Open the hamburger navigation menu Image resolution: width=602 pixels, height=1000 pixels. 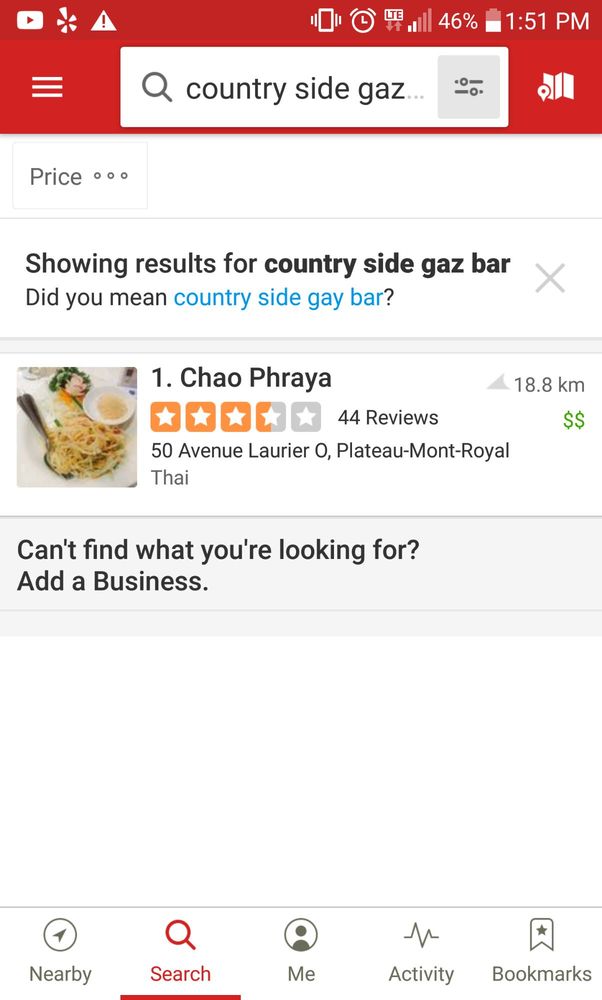coord(47,87)
